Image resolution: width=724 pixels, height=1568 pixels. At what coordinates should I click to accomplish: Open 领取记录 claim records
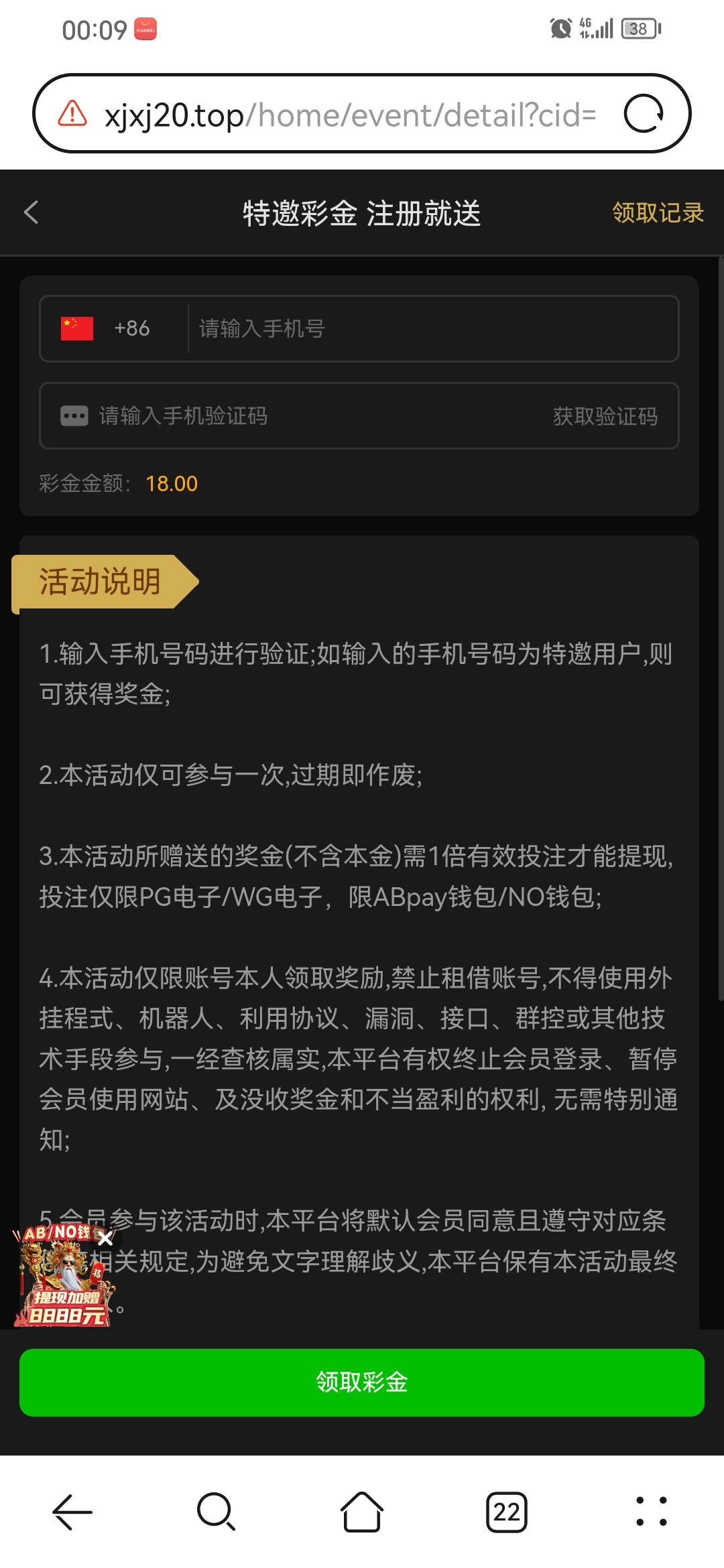coord(657,213)
